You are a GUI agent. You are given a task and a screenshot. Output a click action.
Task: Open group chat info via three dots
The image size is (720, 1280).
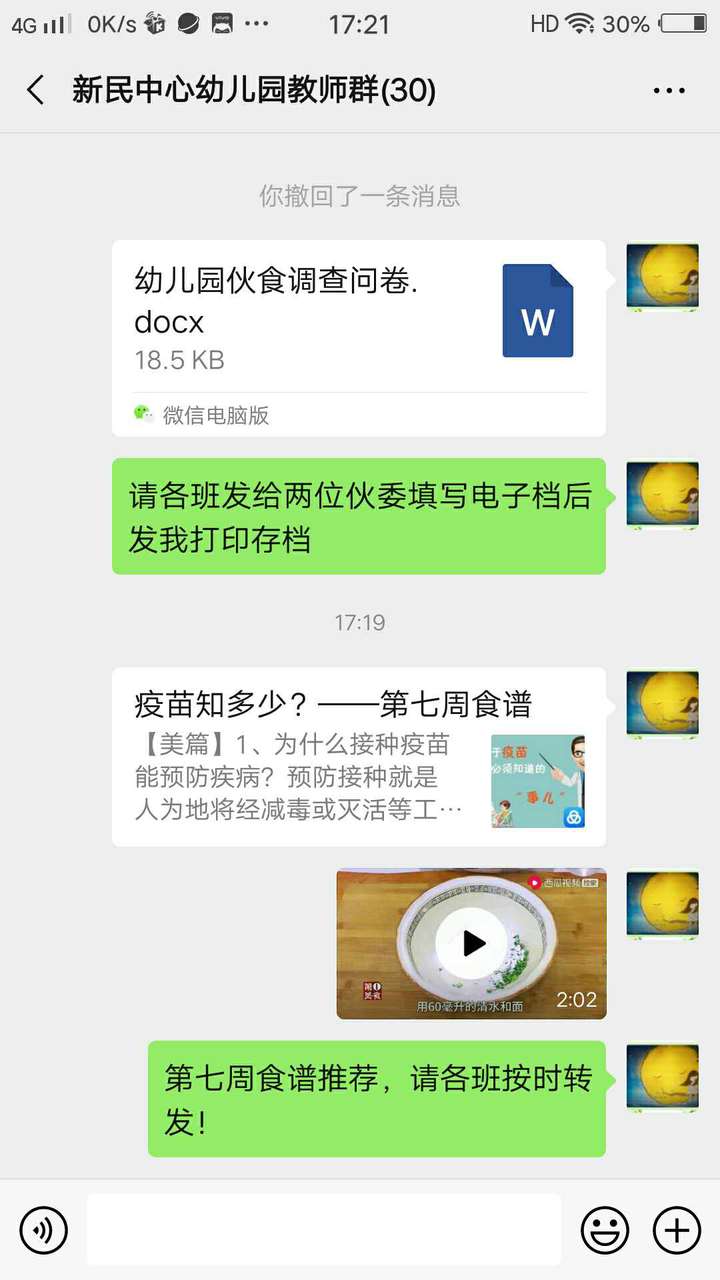tap(668, 91)
